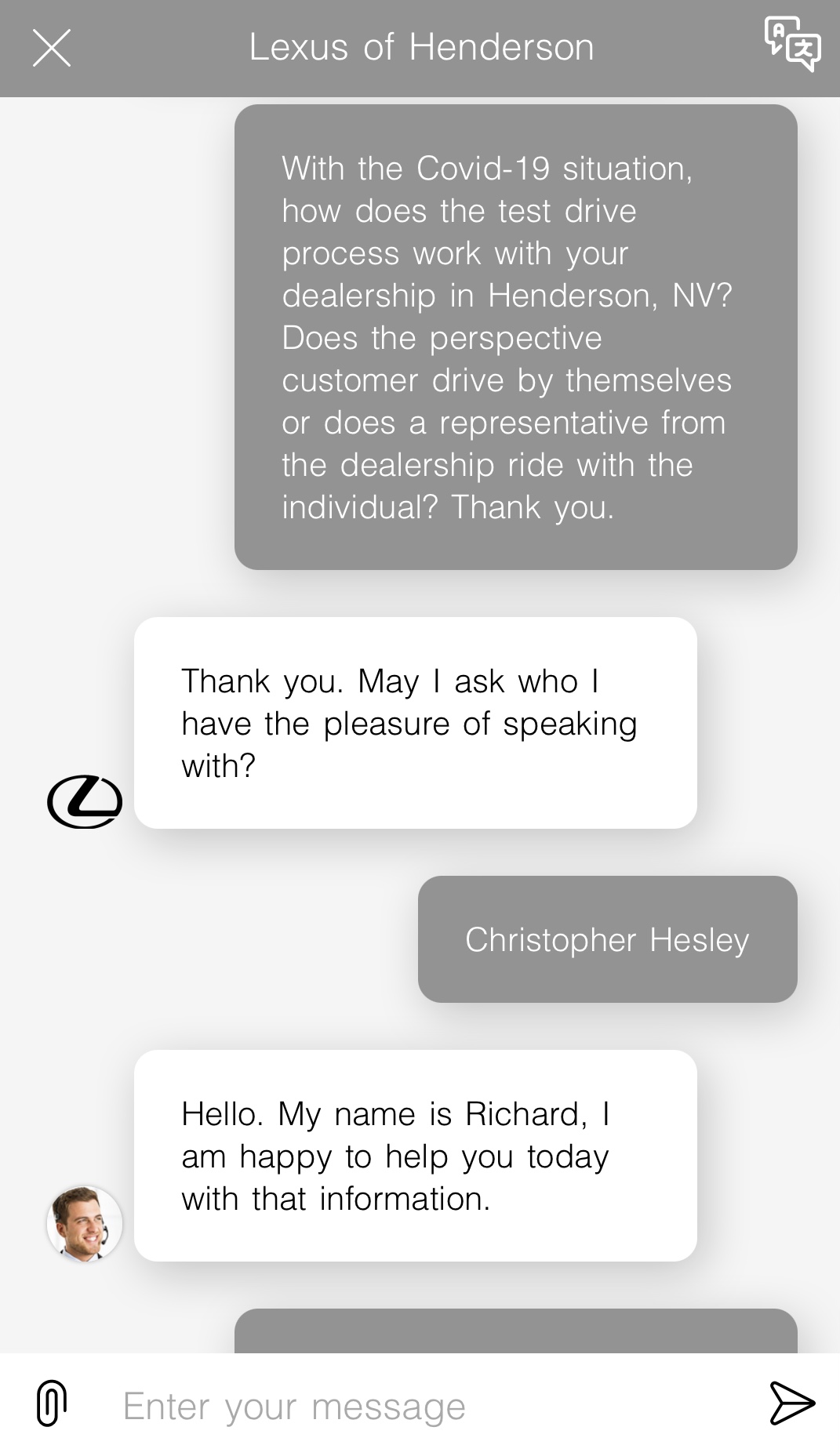Viewport: 840px width, 1456px height.
Task: Tap the Enter your message field
Action: 424,1406
